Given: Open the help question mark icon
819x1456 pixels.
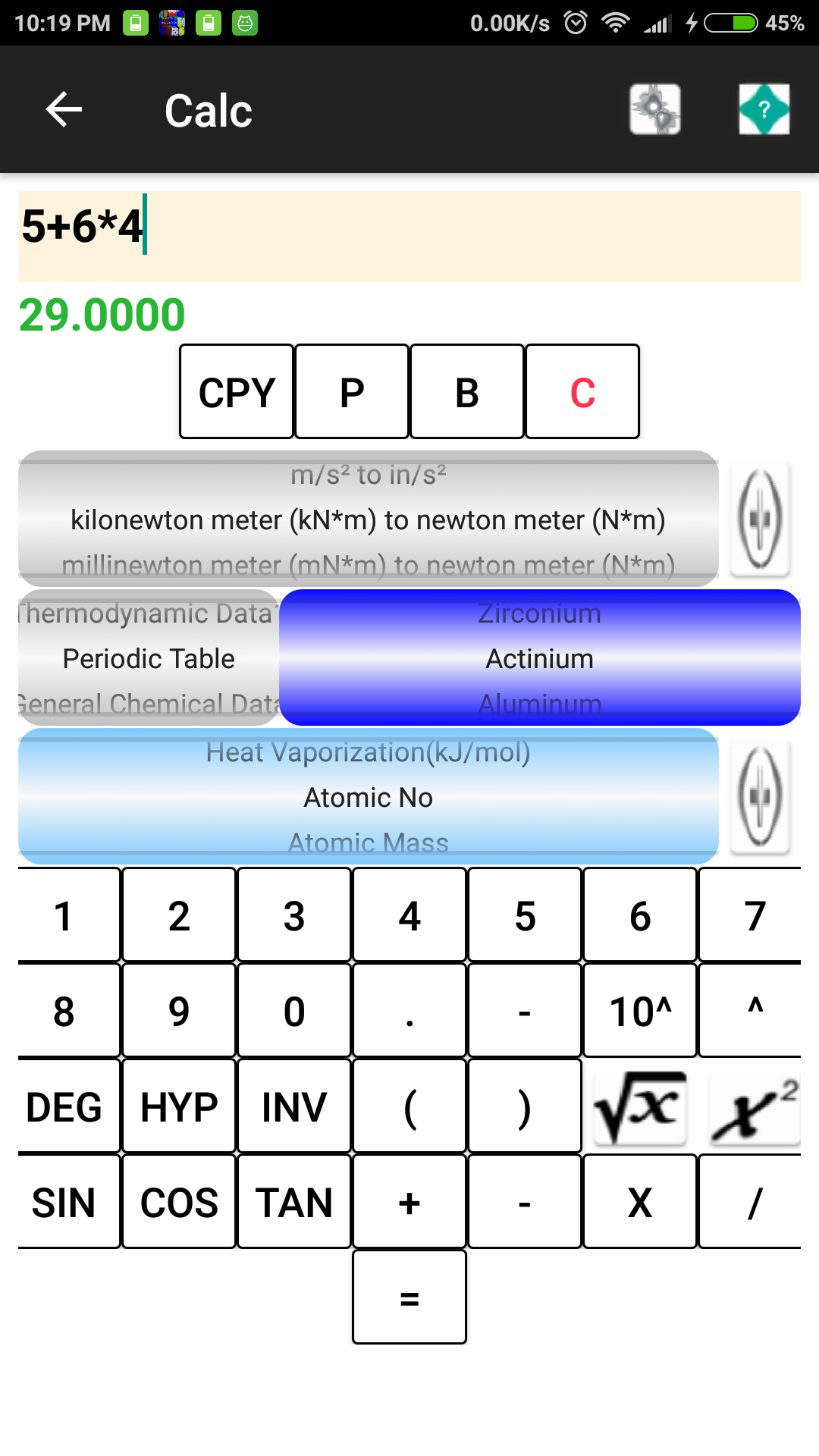Looking at the screenshot, I should click(x=764, y=110).
